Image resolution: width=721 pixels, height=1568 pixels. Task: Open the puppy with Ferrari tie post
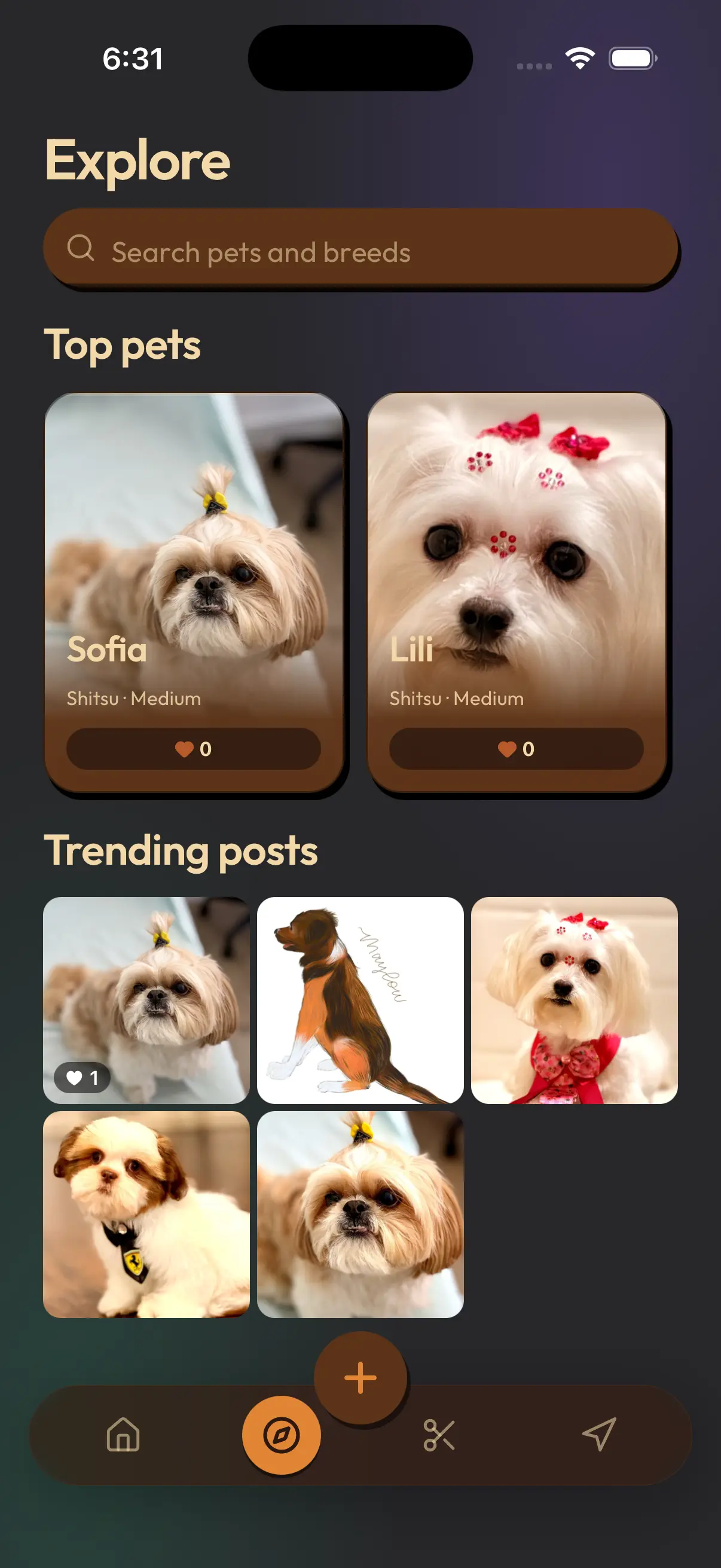coord(146,1215)
